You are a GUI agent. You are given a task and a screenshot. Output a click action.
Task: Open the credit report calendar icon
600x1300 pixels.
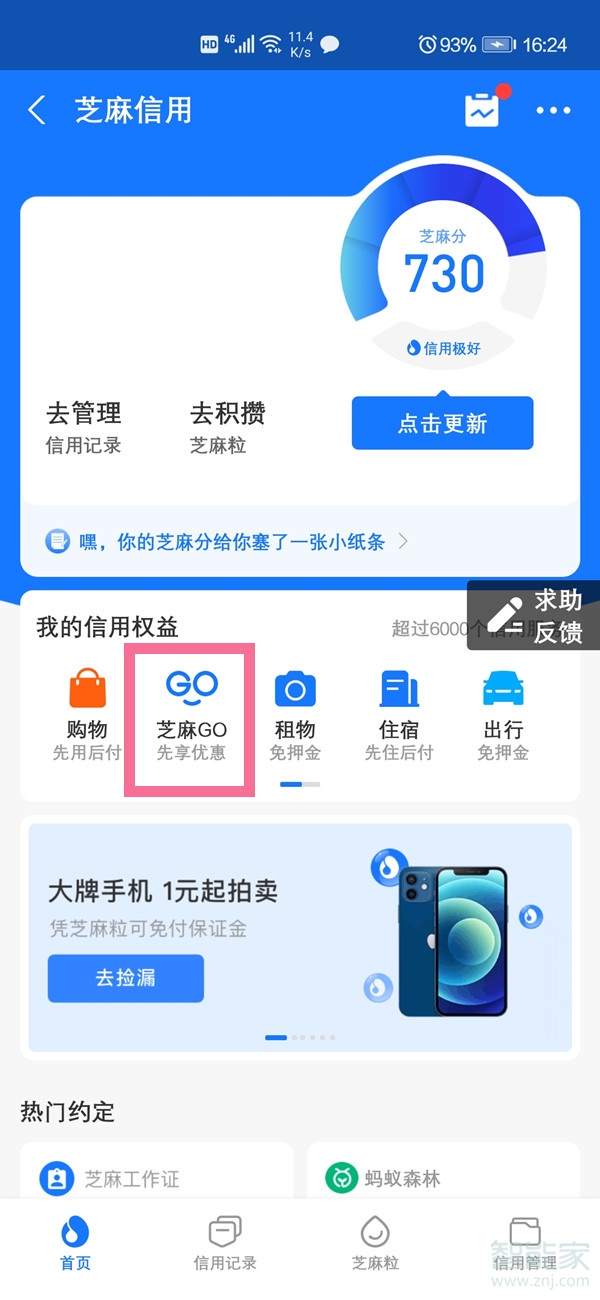(x=482, y=110)
